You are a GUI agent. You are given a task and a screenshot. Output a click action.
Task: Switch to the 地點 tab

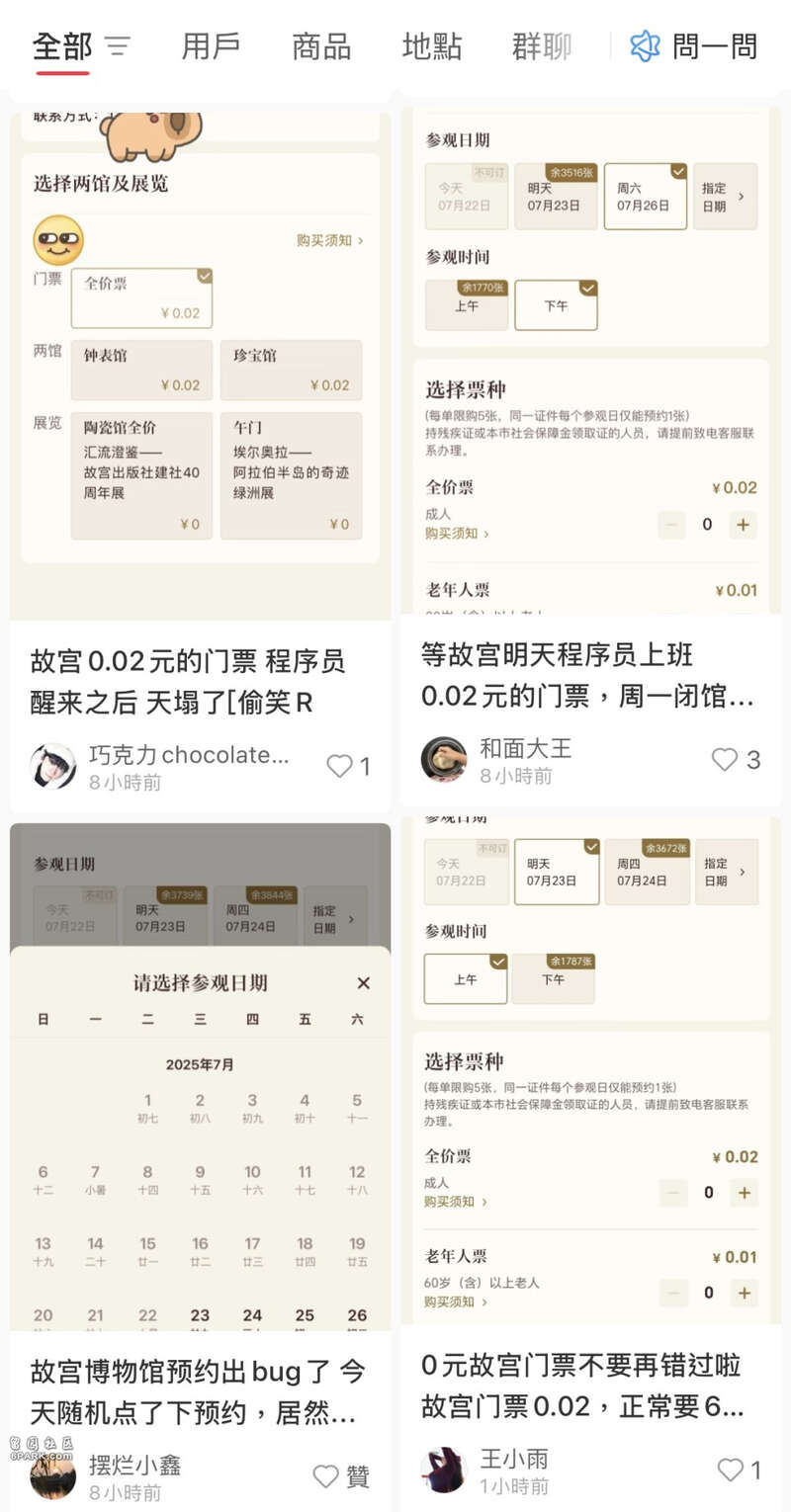(431, 46)
